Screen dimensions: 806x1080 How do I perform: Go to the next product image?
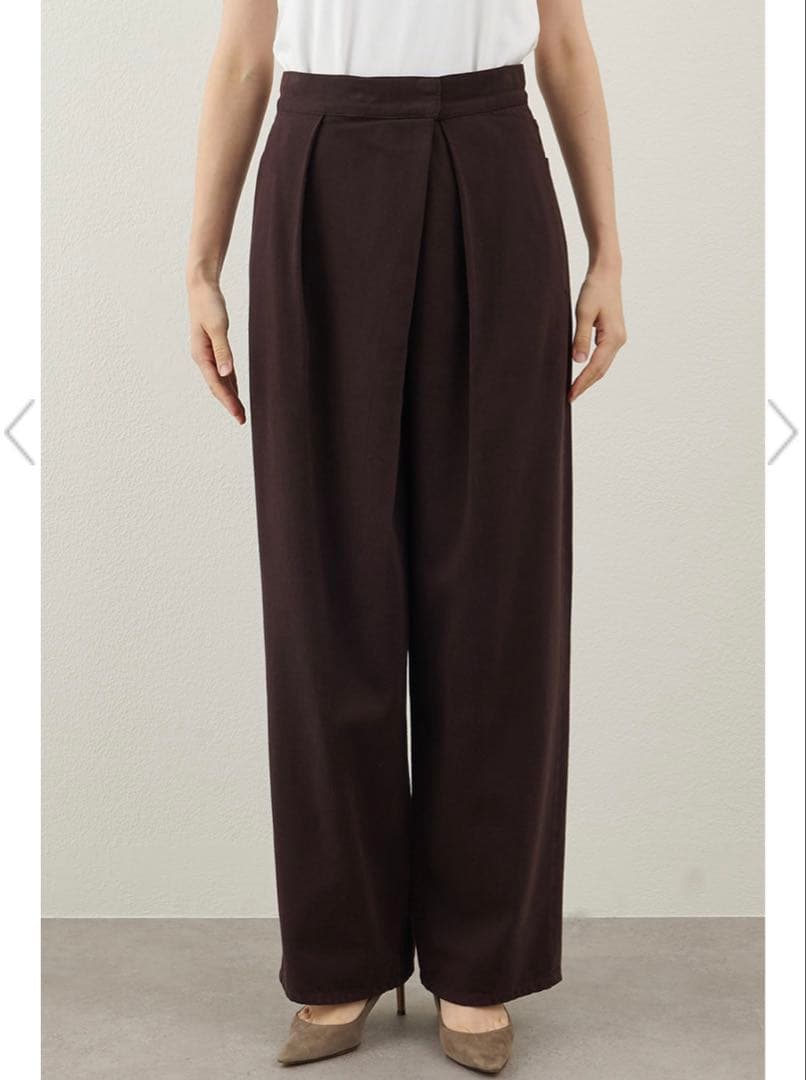(x=782, y=432)
